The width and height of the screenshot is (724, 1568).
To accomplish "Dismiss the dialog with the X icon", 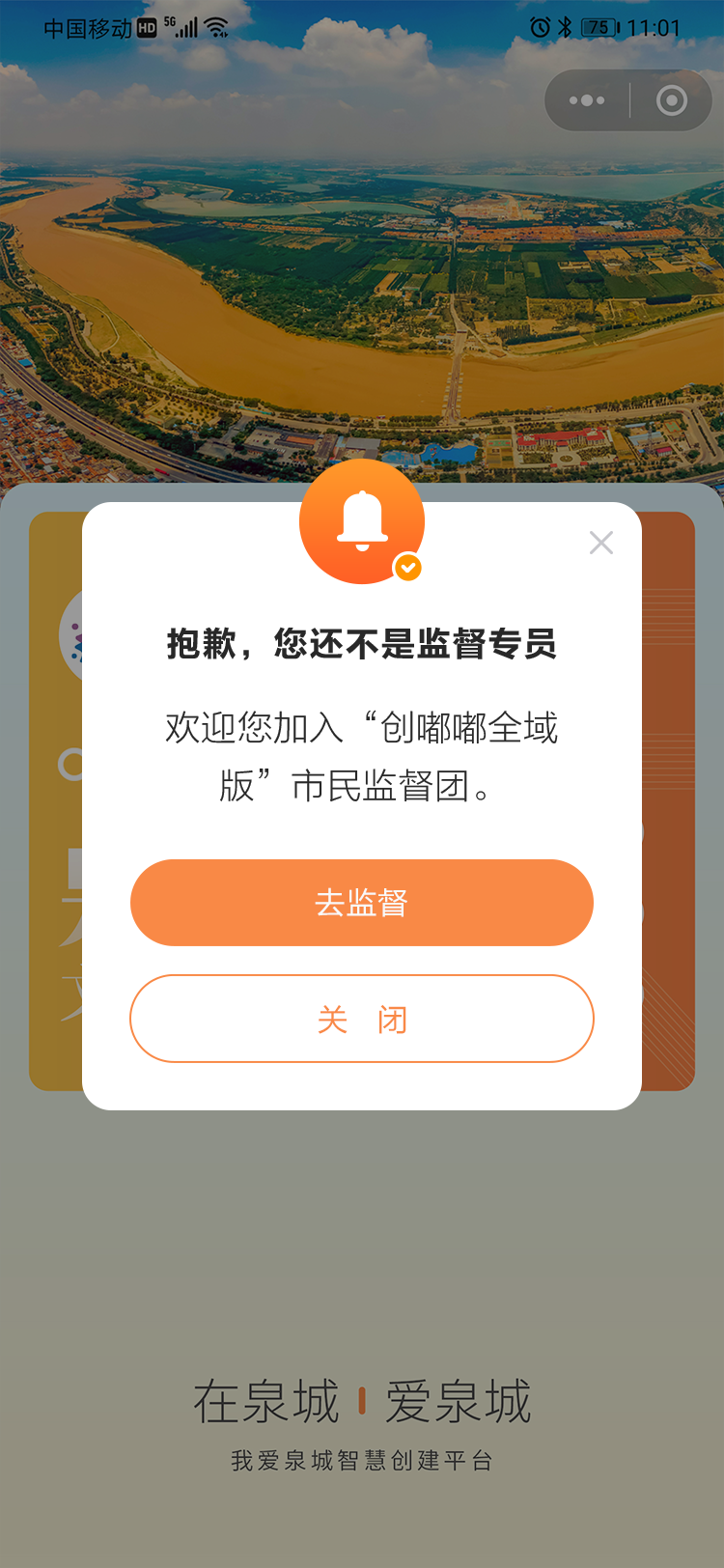I will pos(601,543).
